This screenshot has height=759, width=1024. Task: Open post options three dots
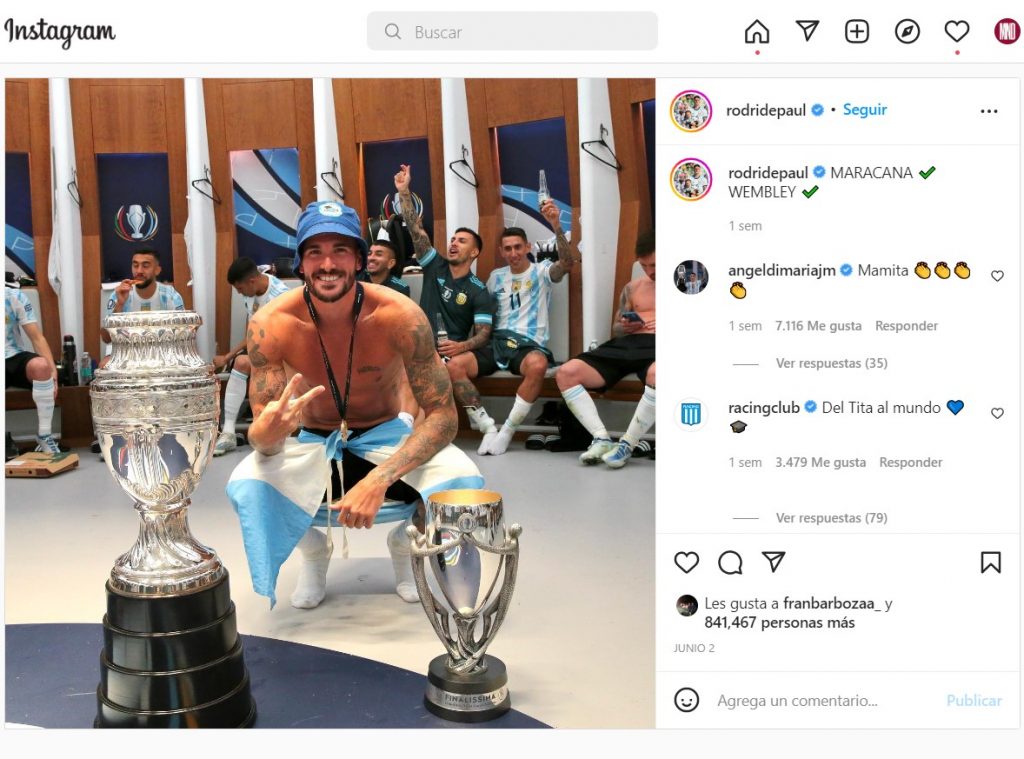click(989, 111)
